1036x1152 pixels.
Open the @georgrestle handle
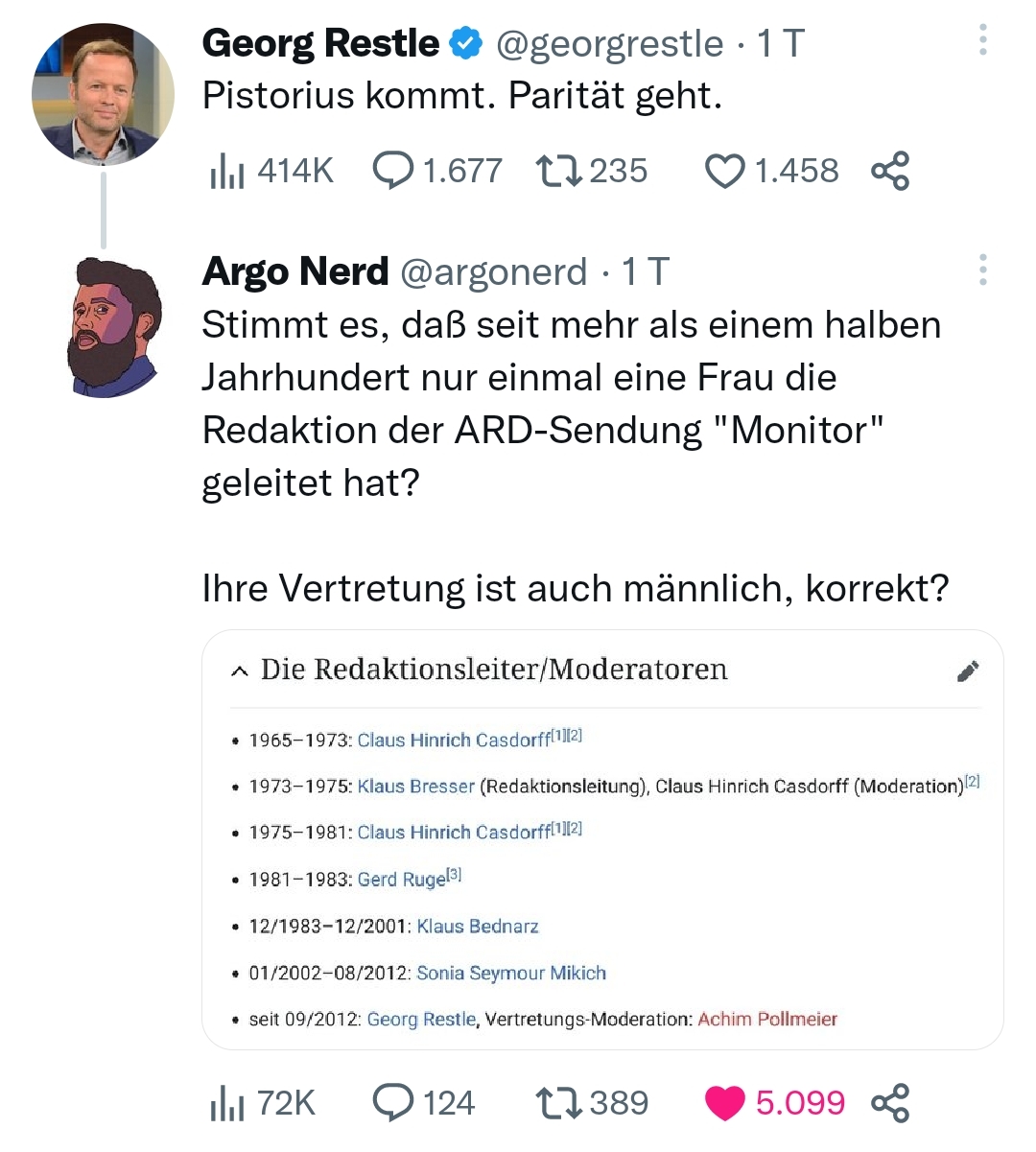(609, 43)
